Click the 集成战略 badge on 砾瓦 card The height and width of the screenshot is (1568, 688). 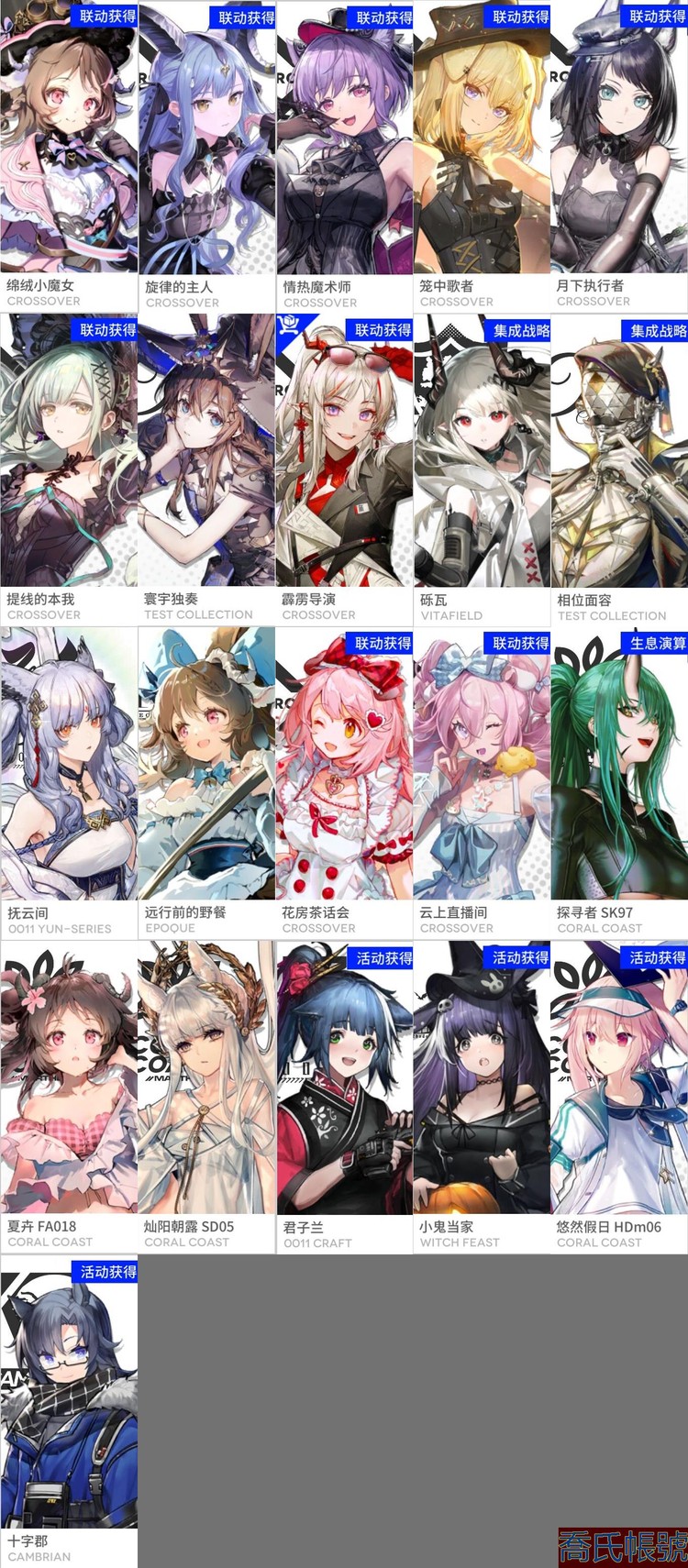pyautogui.click(x=518, y=330)
